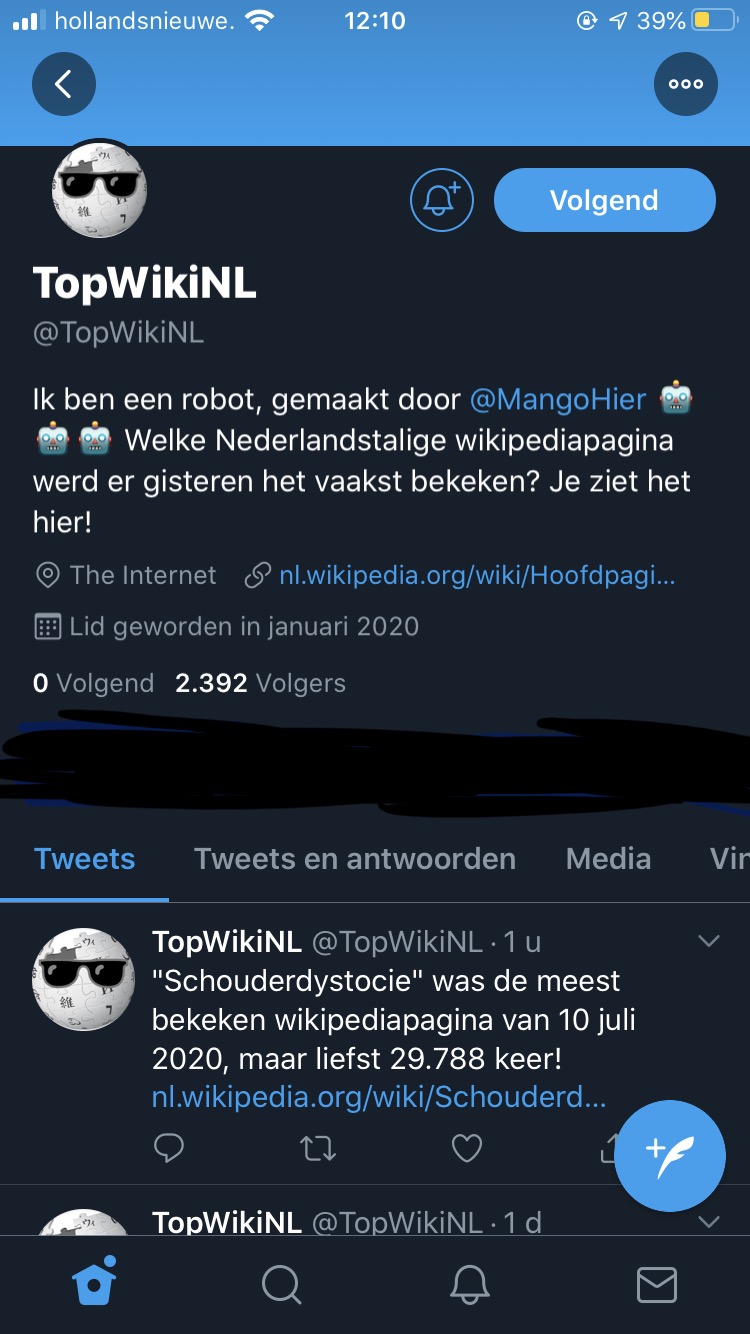Open the notifications tab in bottom bar
This screenshot has width=750, height=1334.
[469, 1284]
